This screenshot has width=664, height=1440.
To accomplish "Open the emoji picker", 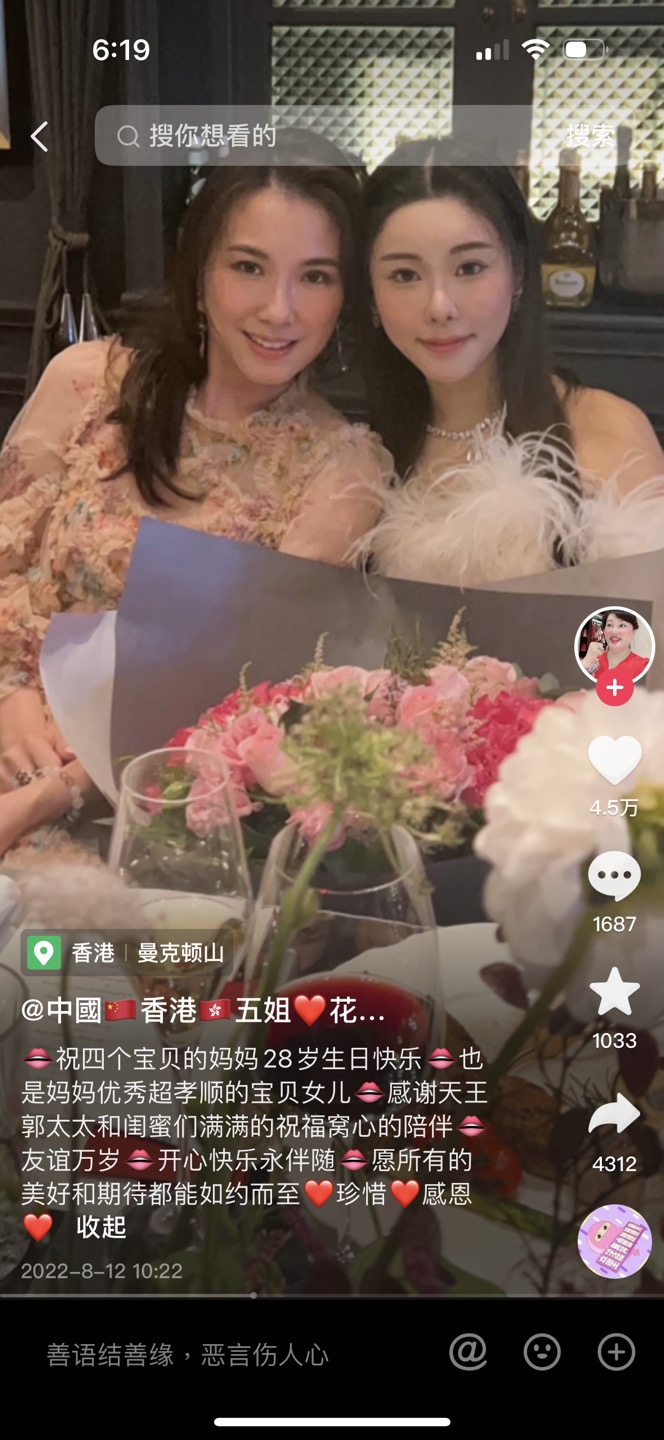I will click(x=542, y=1353).
